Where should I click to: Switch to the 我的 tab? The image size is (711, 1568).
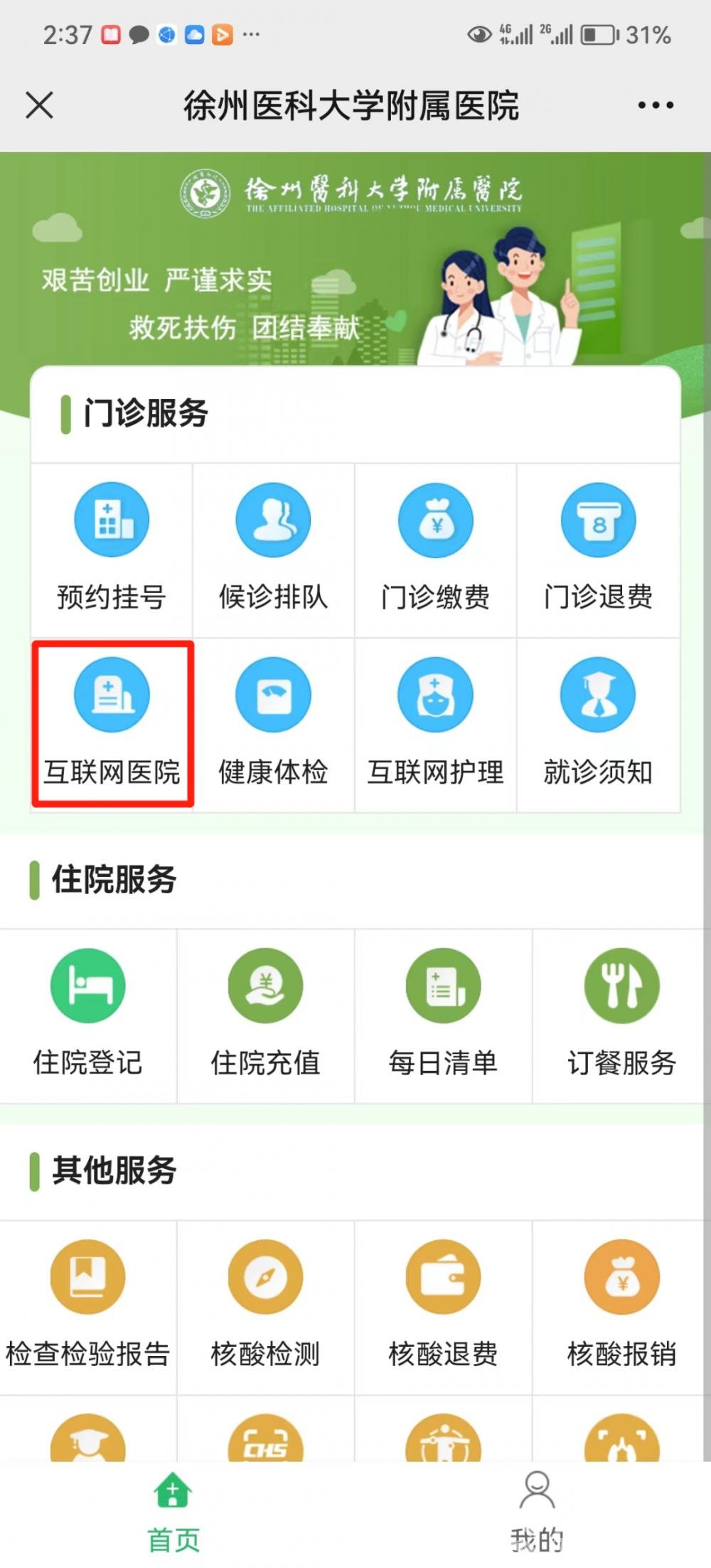click(x=537, y=1513)
